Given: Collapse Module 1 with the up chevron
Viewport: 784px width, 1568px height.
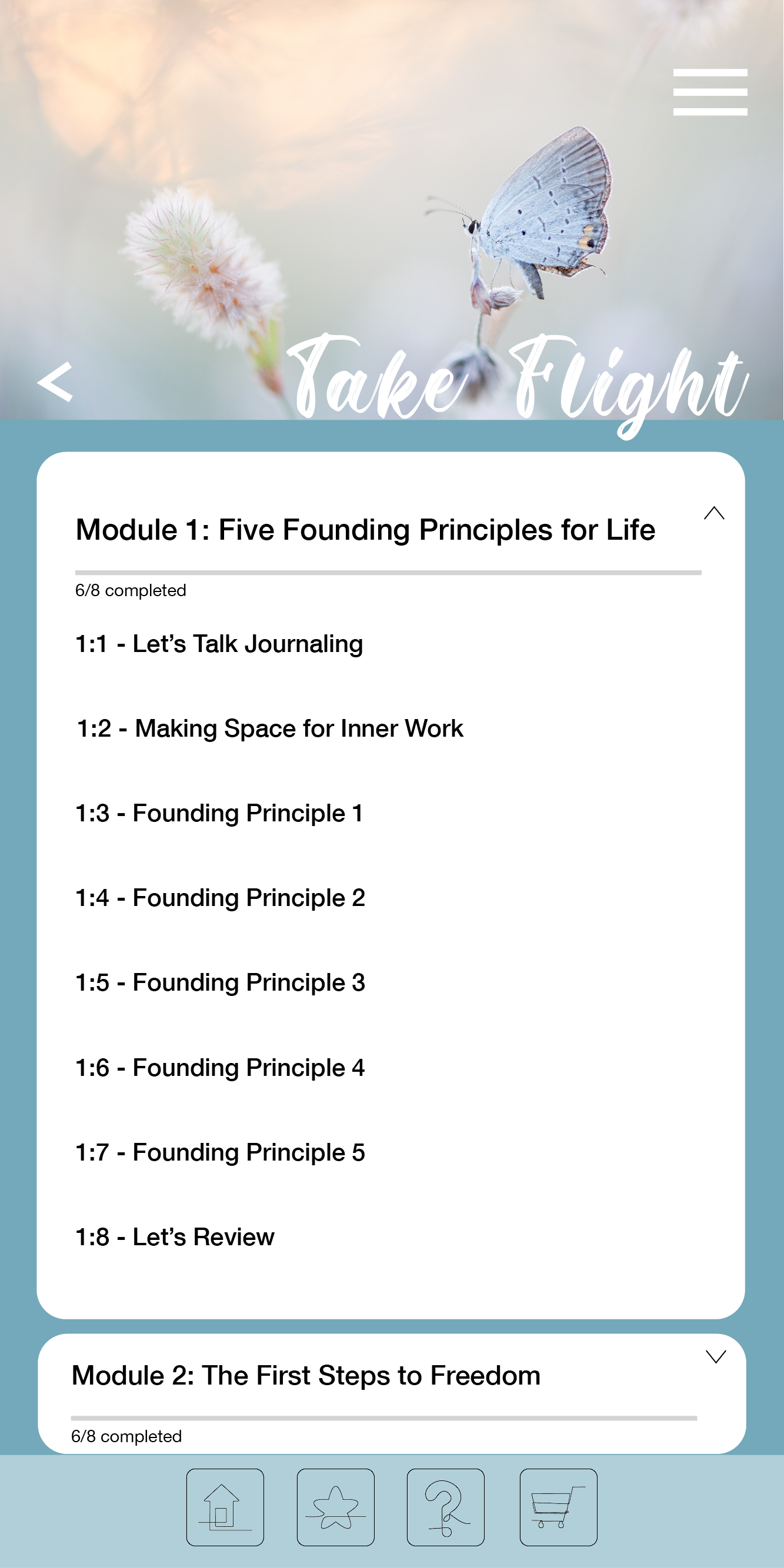Looking at the screenshot, I should pyautogui.click(x=713, y=513).
